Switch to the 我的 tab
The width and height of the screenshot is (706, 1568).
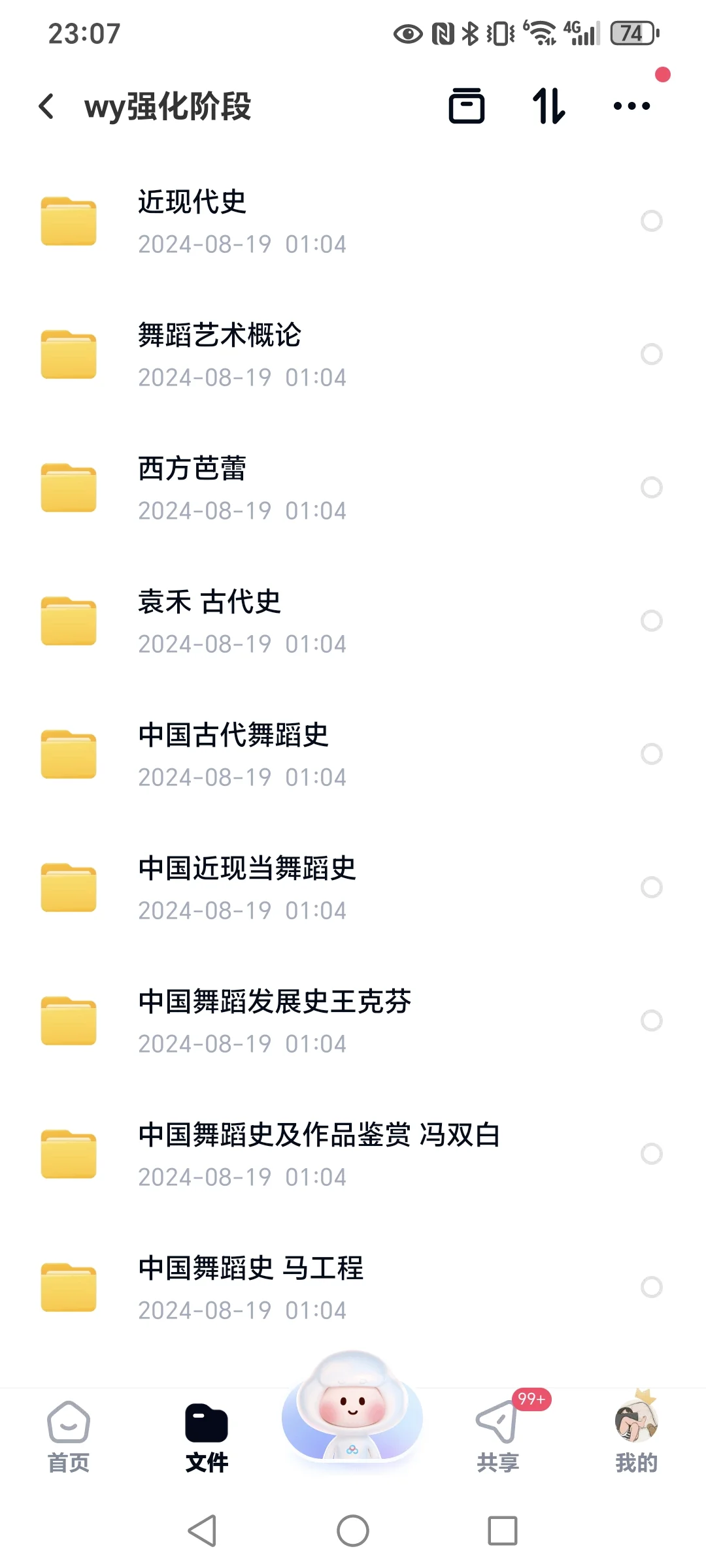[636, 1437]
